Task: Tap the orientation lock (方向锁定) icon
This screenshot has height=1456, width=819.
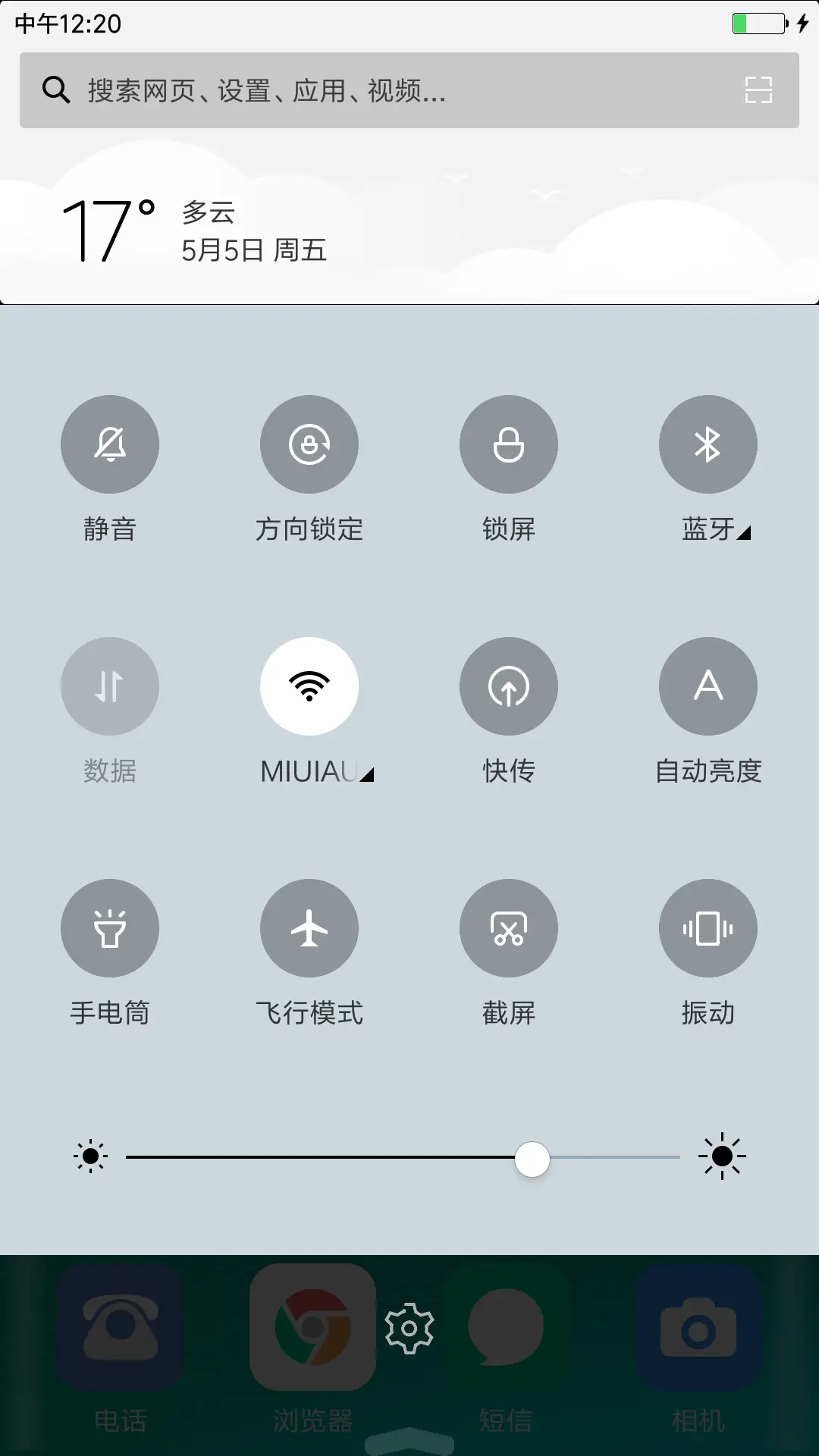Action: [x=309, y=444]
